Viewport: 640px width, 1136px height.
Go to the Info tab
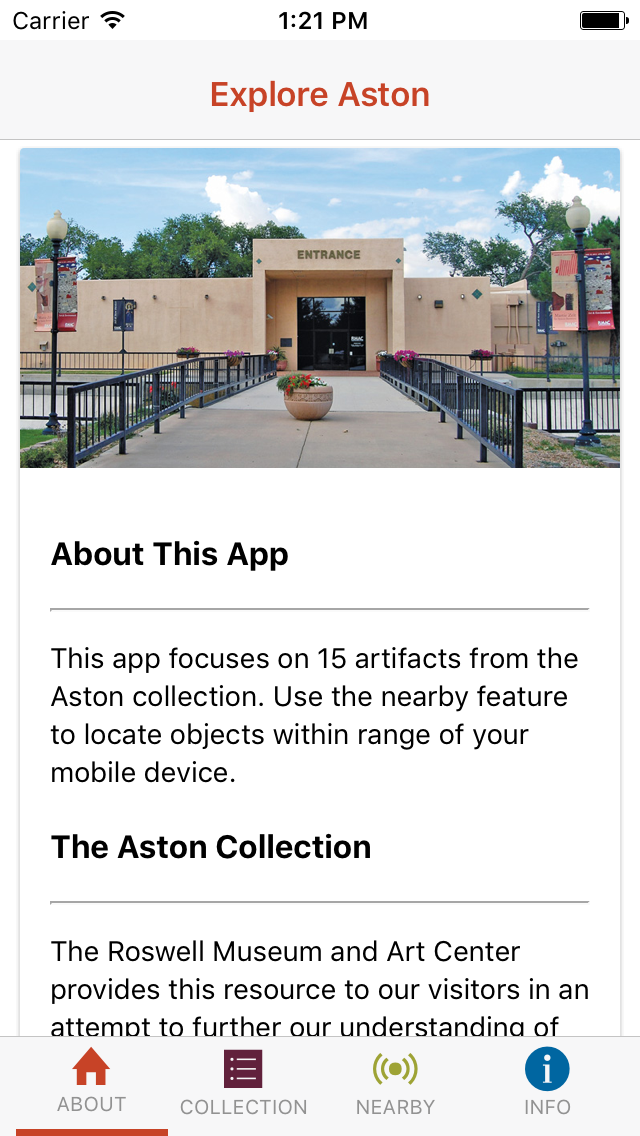(x=547, y=1084)
